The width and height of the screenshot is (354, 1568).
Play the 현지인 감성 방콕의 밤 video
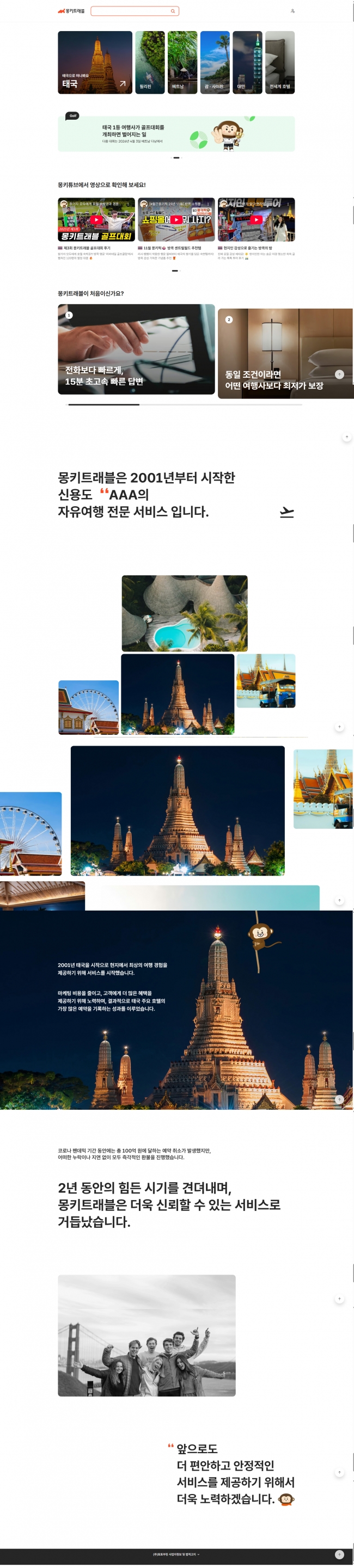pos(257,220)
